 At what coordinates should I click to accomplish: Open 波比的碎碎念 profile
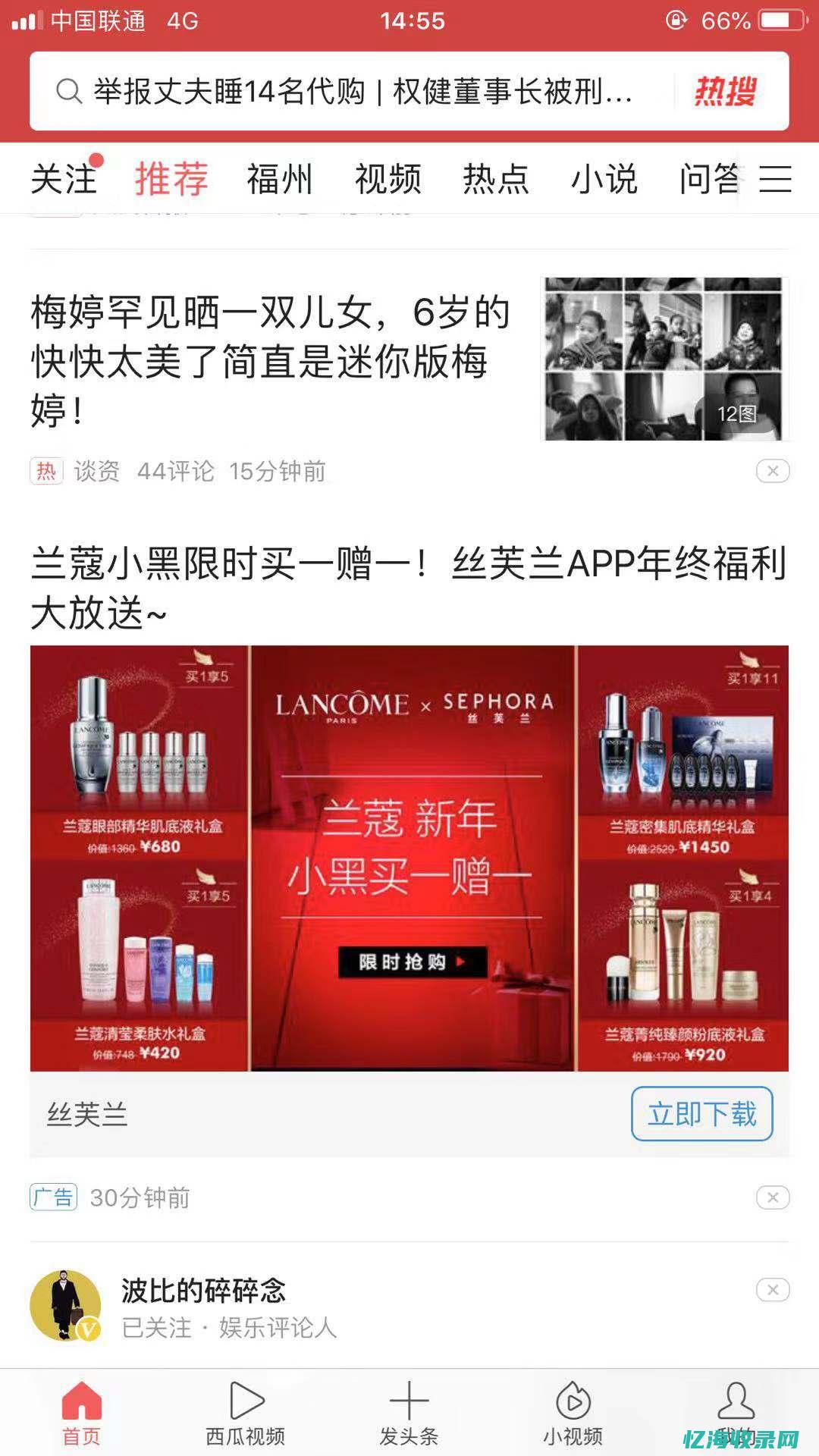pyautogui.click(x=203, y=1291)
